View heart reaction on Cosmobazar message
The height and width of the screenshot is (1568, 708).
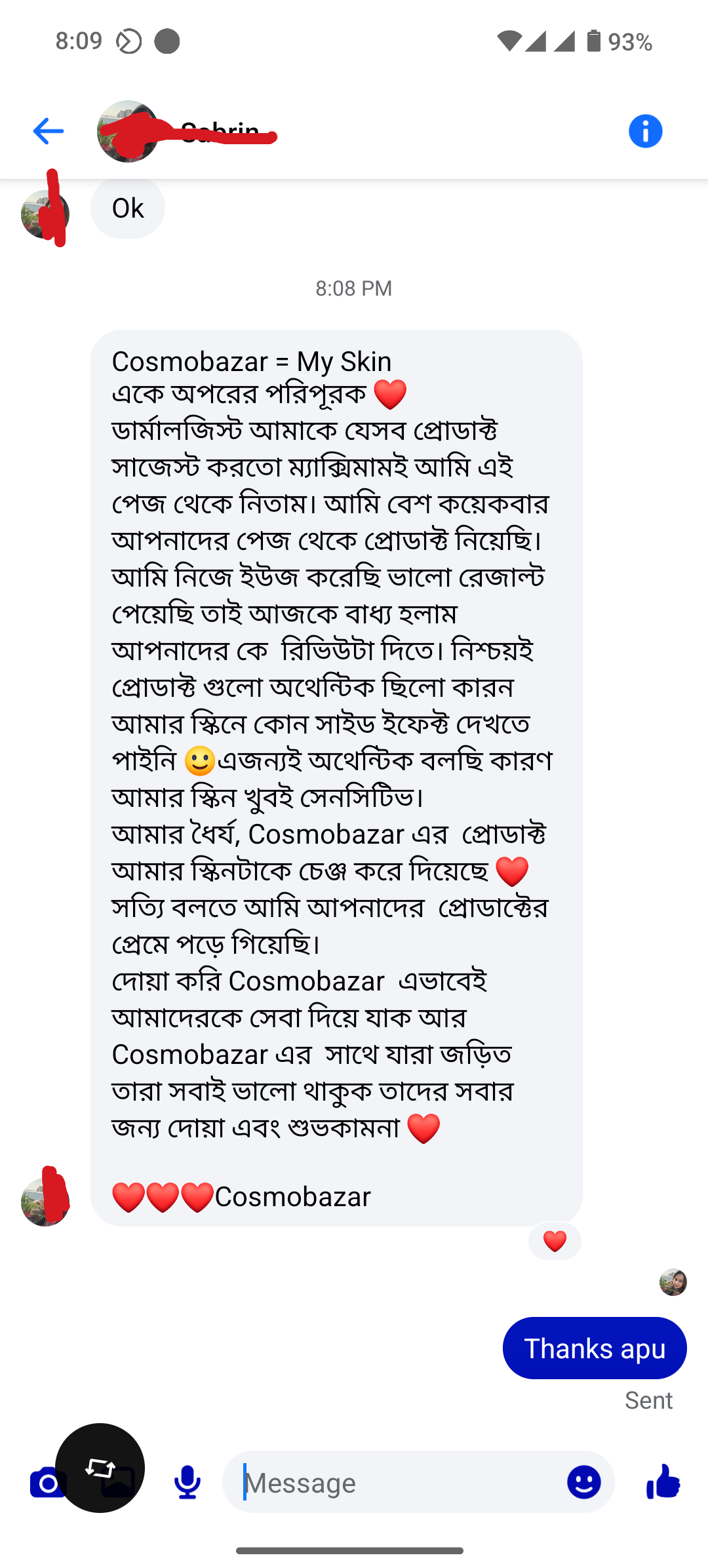tap(555, 1241)
